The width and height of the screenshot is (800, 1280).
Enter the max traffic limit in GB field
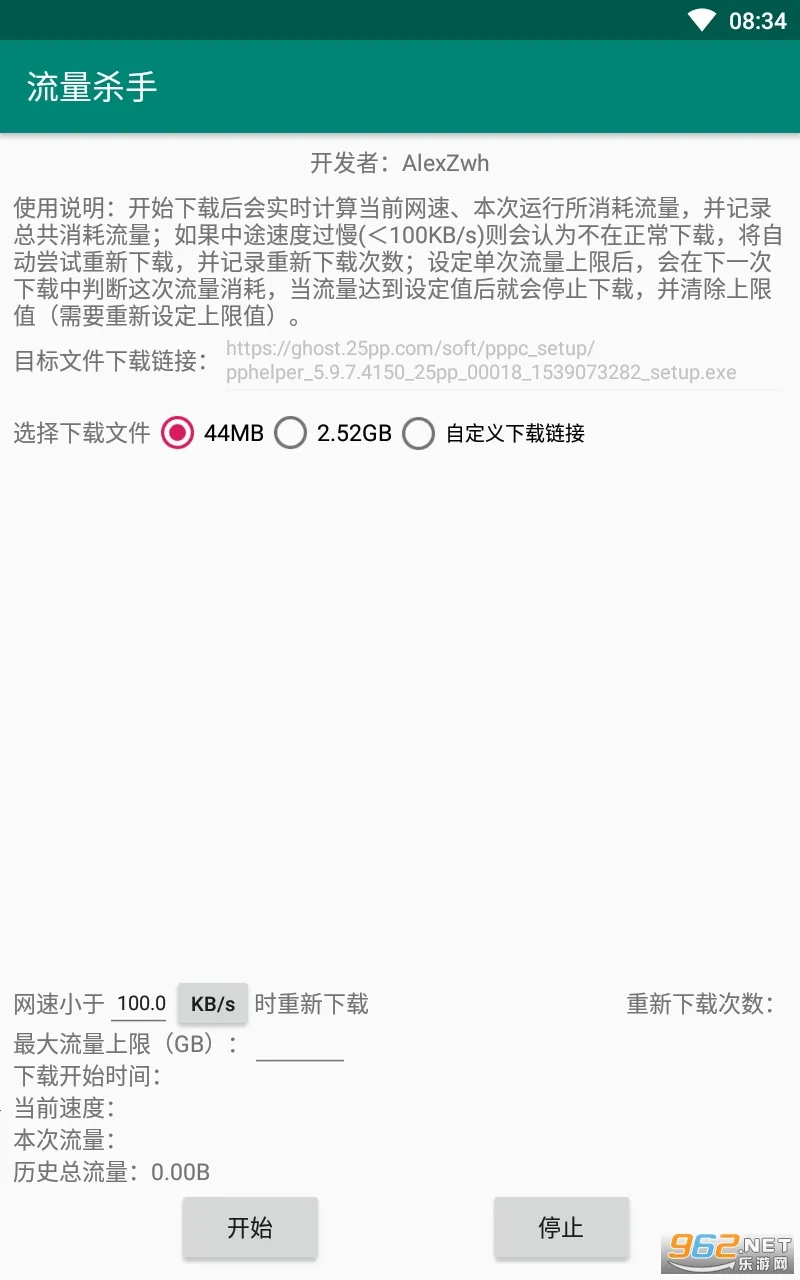pyautogui.click(x=299, y=1045)
